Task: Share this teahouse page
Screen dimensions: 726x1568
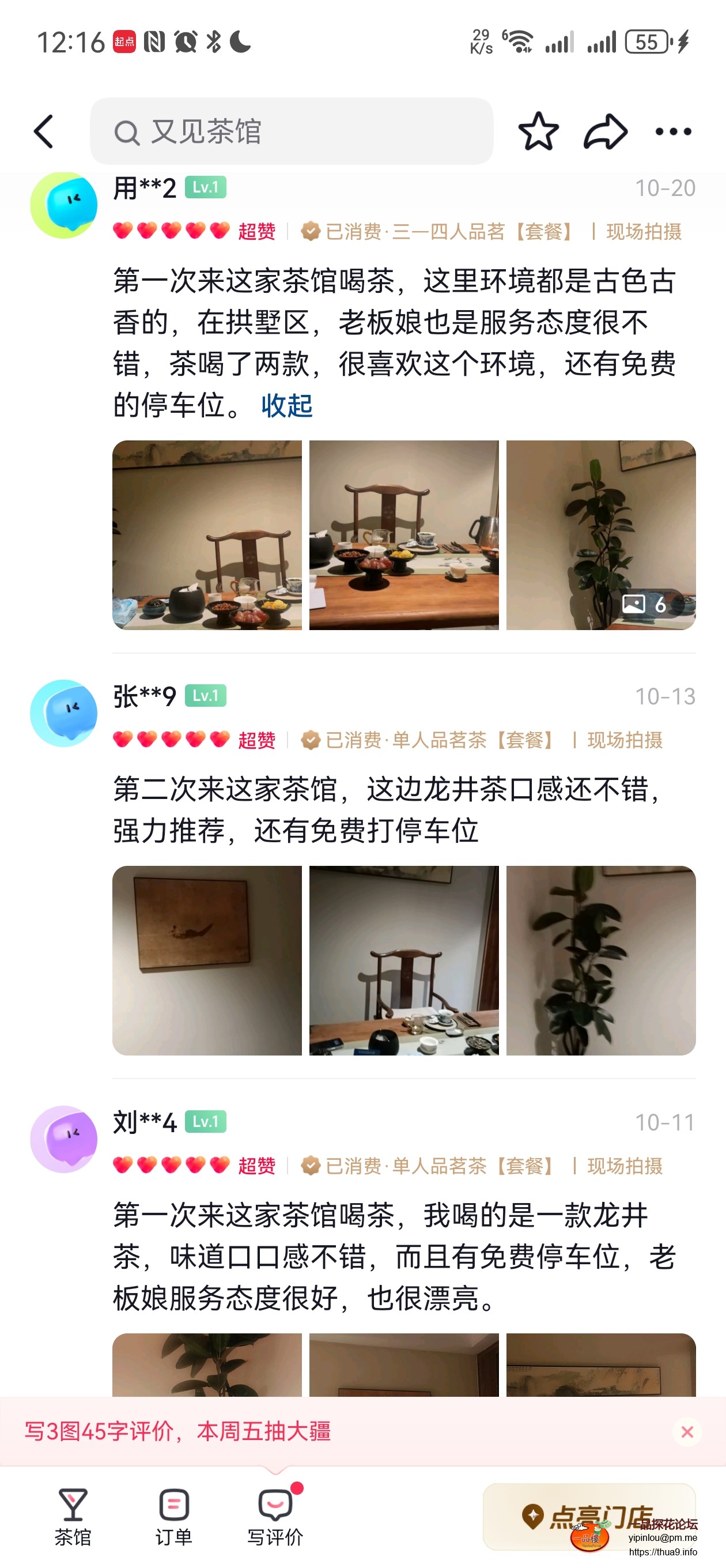Action: [x=605, y=131]
